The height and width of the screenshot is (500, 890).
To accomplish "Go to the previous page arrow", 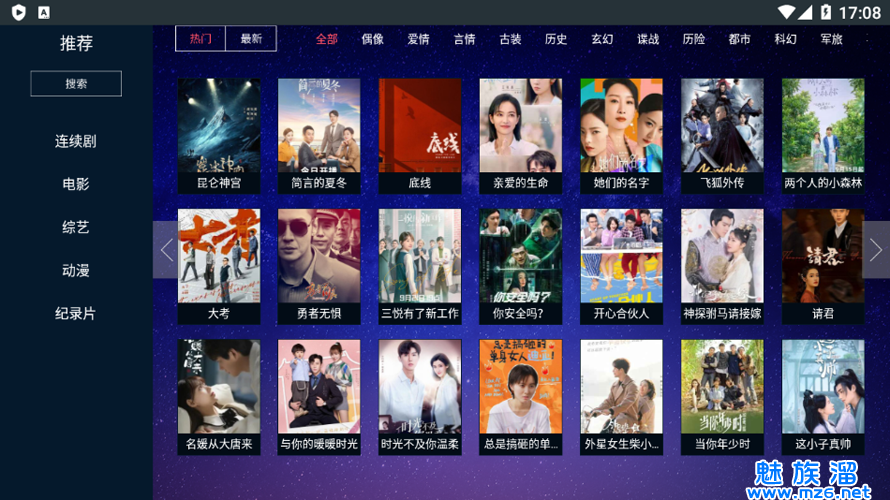I will click(166, 250).
